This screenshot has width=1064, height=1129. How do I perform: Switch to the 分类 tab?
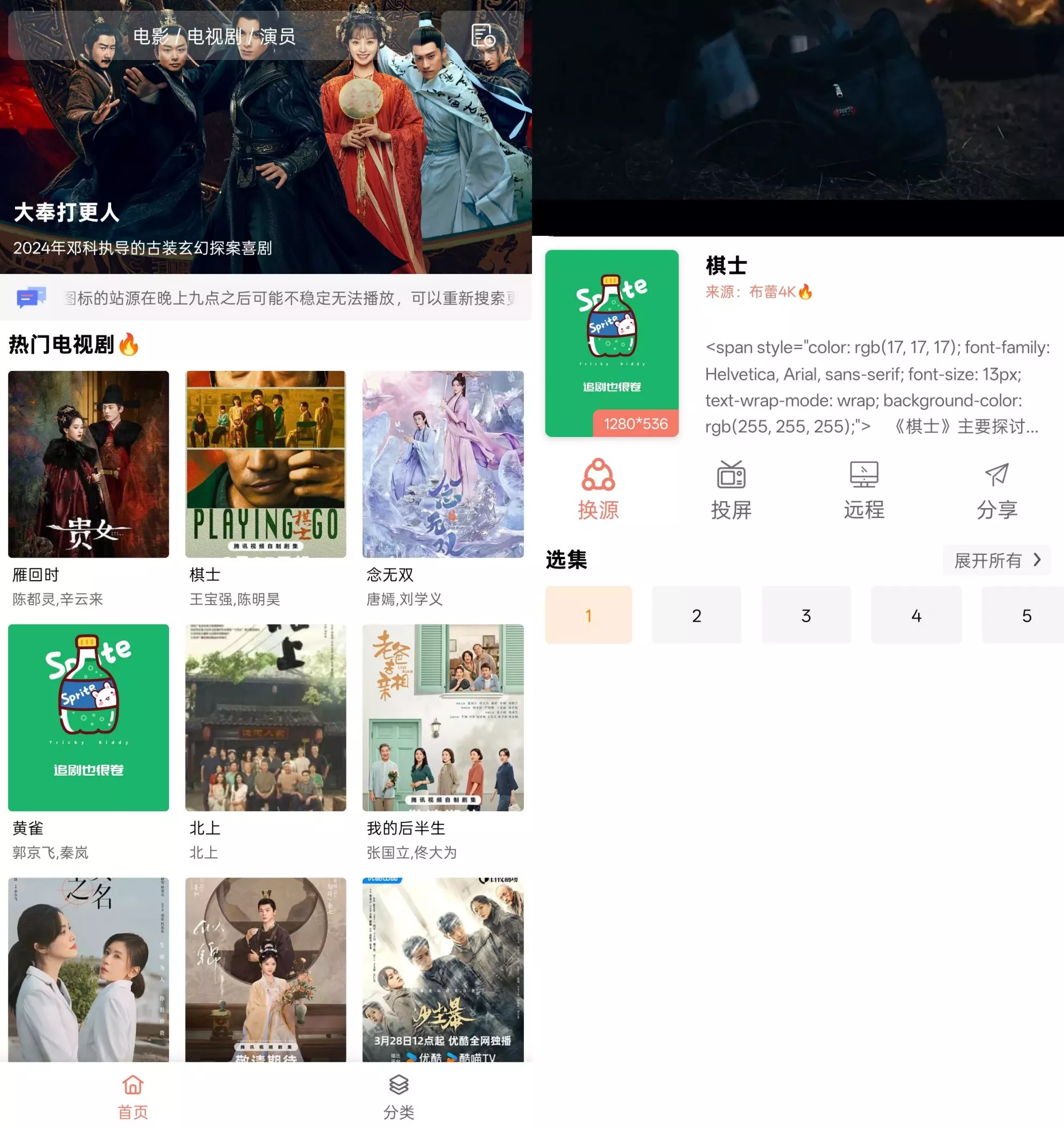(x=398, y=1097)
